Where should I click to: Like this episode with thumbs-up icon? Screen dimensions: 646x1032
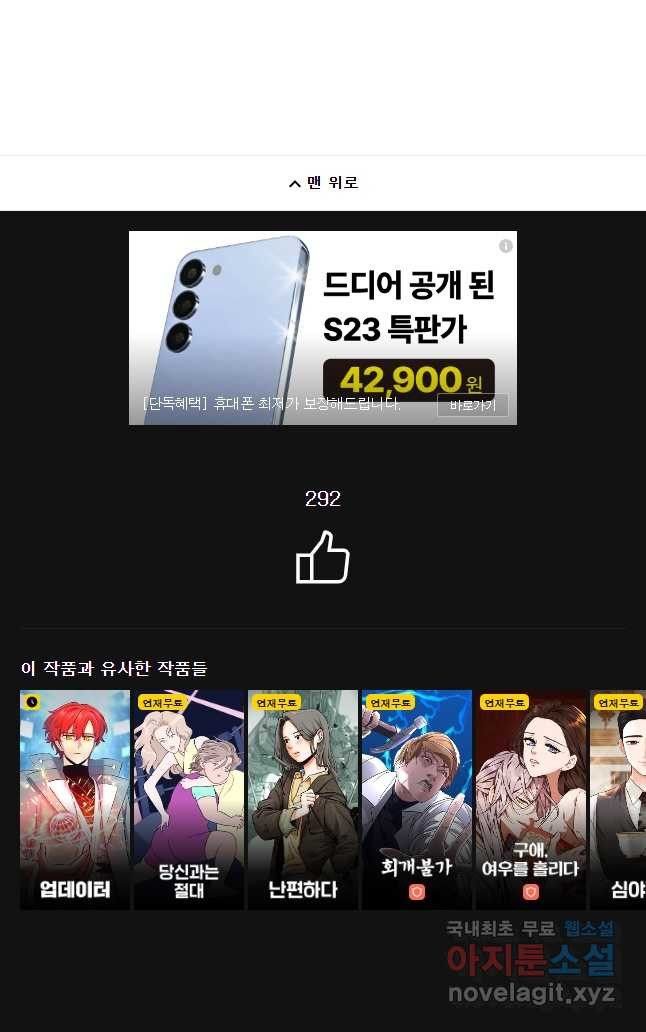[x=322, y=558]
